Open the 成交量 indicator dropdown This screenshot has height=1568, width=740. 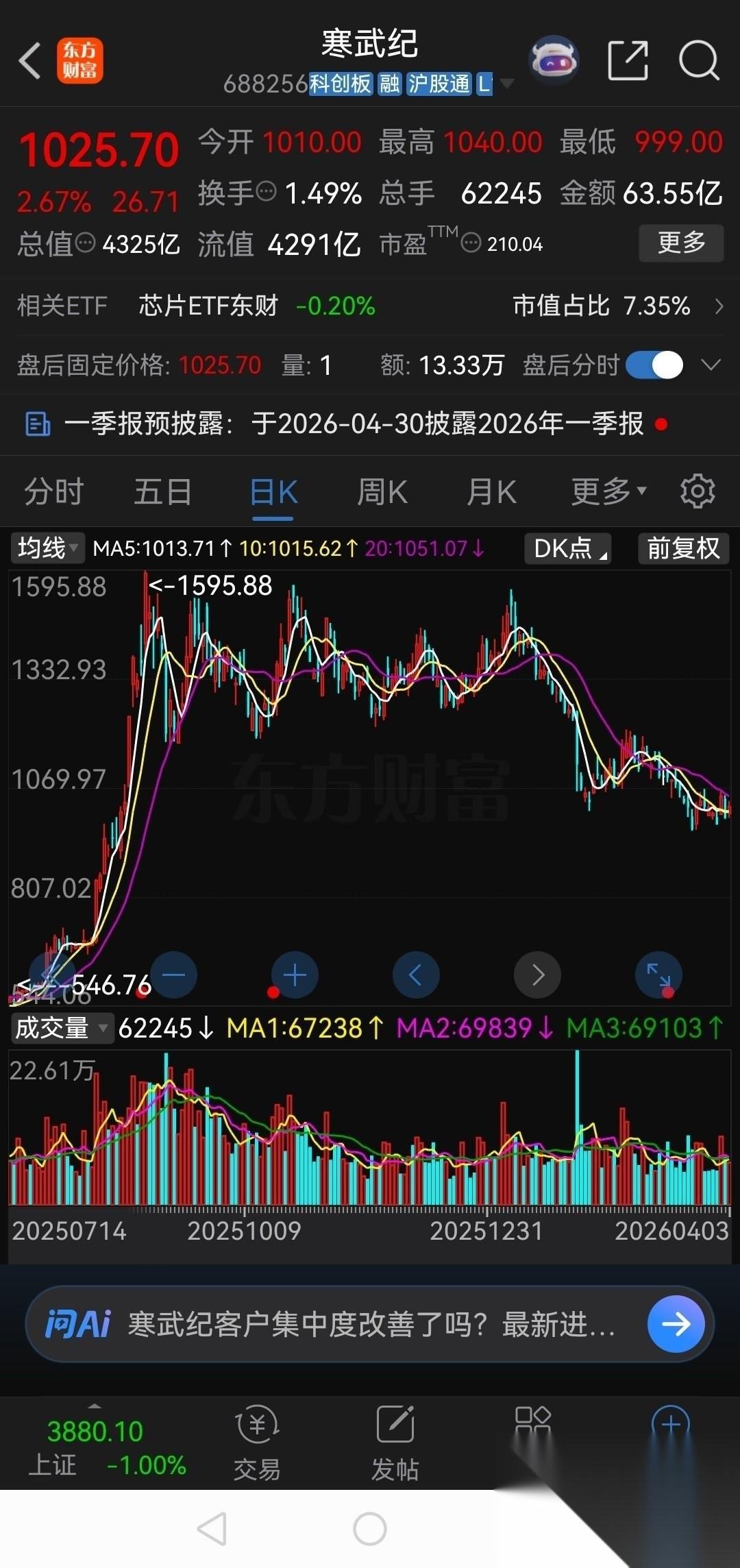tap(60, 1029)
